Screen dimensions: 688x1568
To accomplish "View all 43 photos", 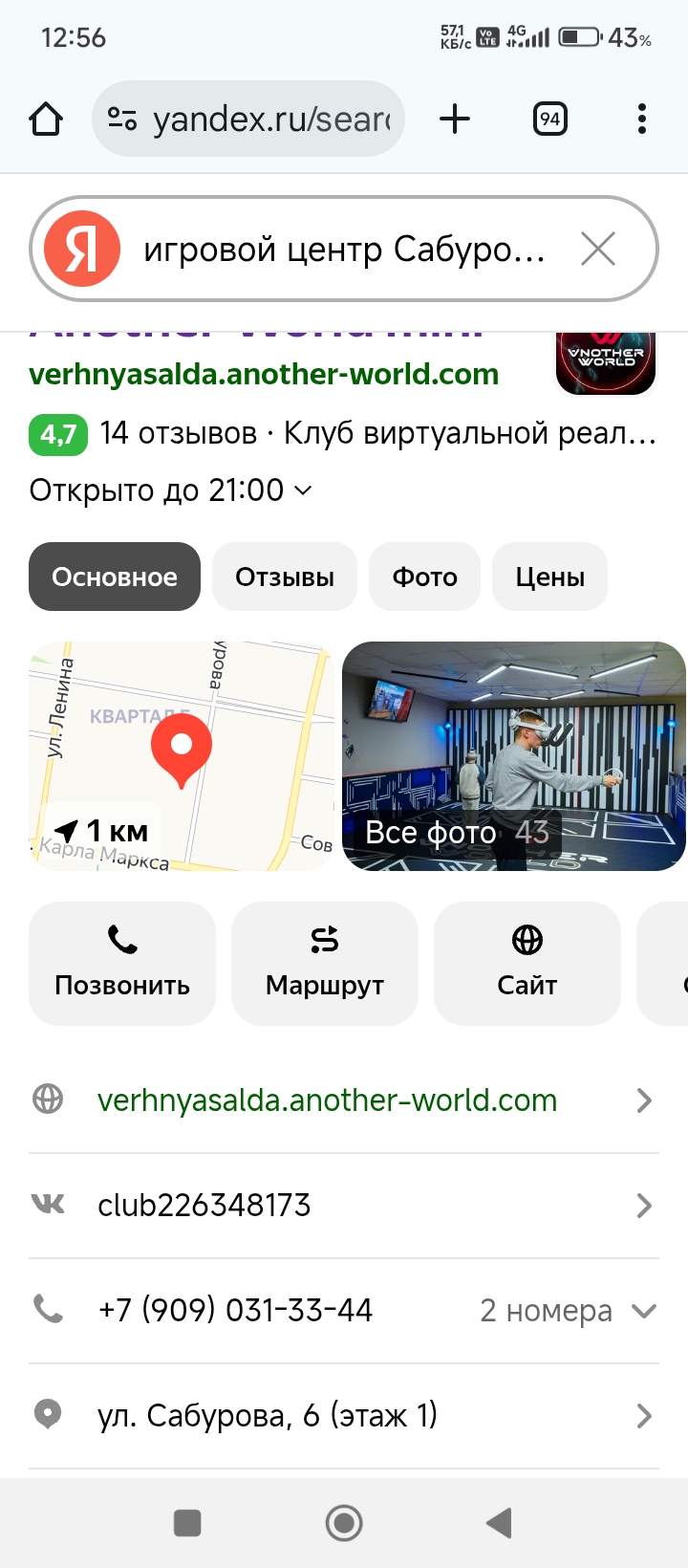I will tap(514, 756).
